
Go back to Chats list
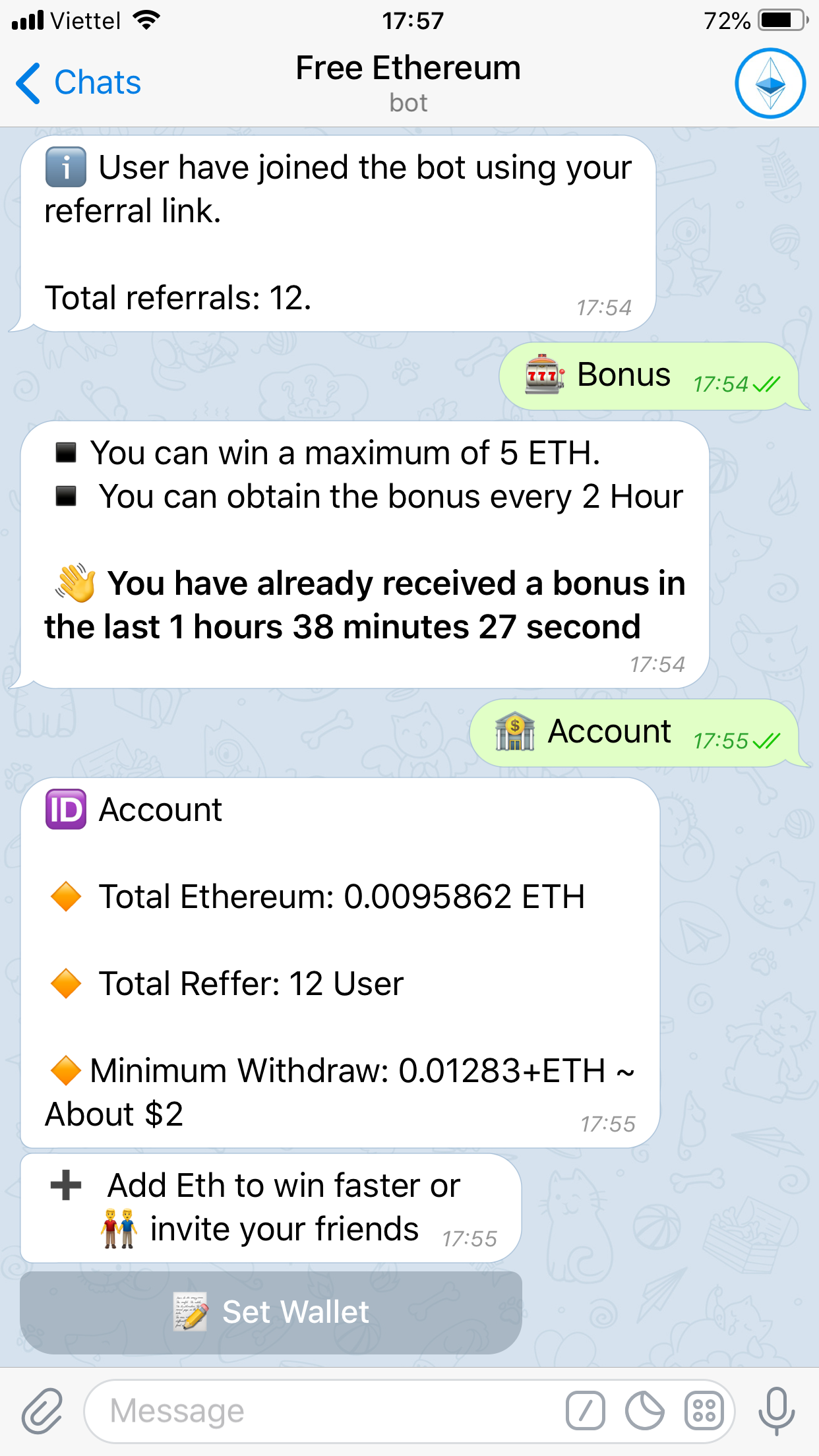coord(78,83)
